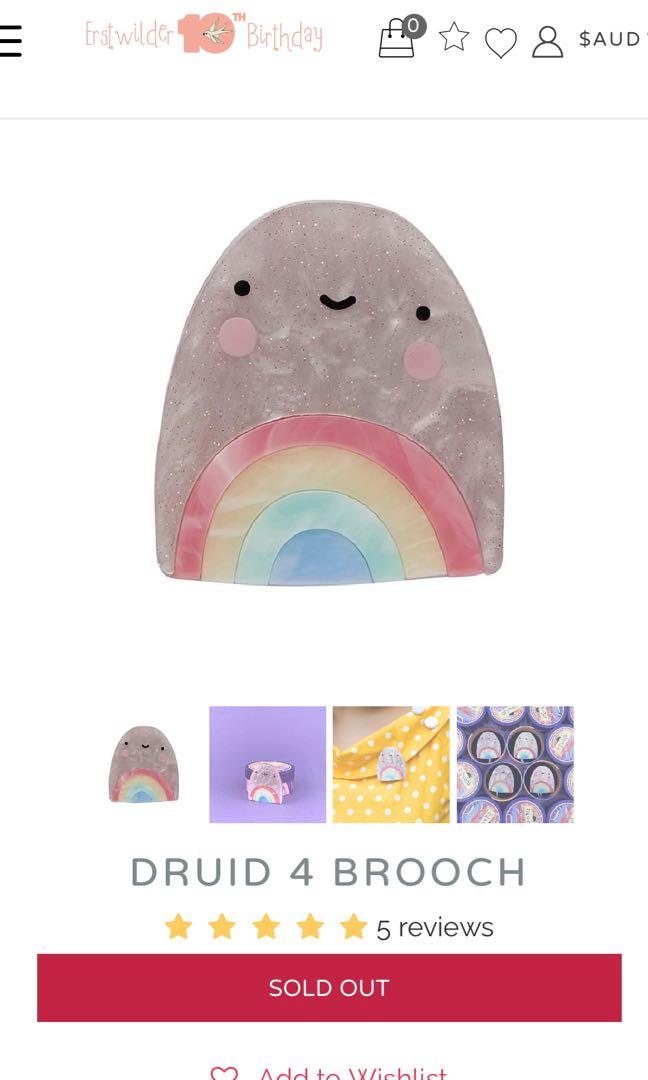View the brooch-on-purple-background thumbnail
This screenshot has height=1080, width=648.
coord(267,765)
